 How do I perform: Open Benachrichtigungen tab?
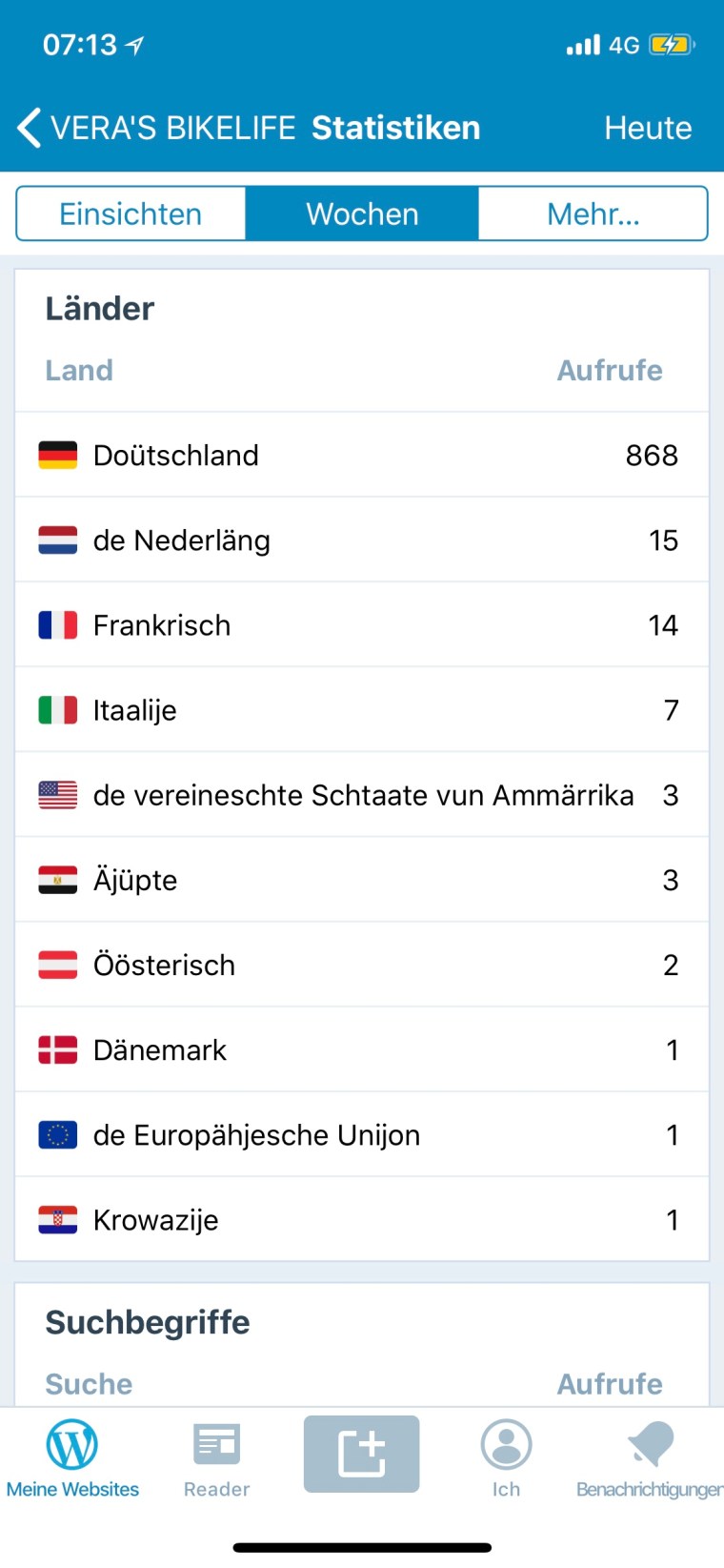(650, 1458)
